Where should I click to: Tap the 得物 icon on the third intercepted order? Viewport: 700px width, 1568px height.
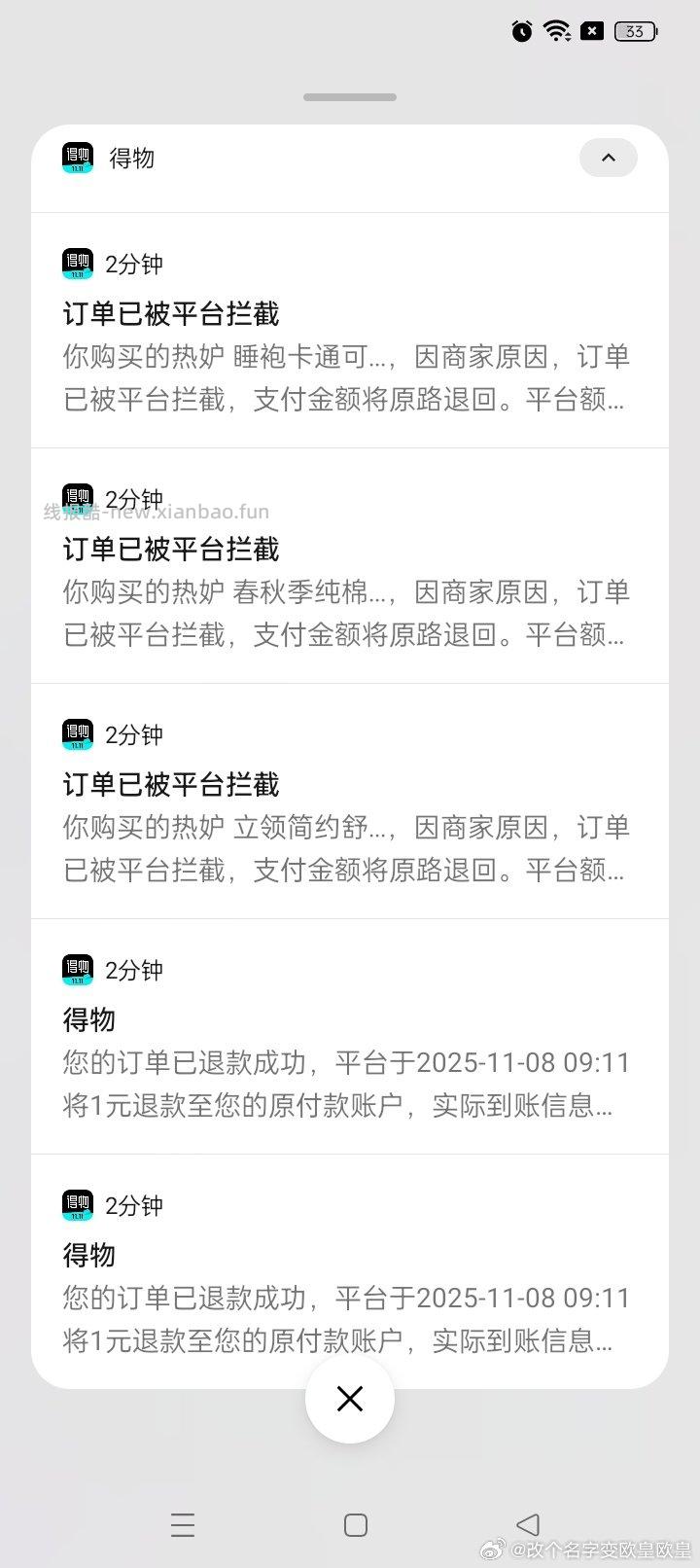(x=77, y=733)
